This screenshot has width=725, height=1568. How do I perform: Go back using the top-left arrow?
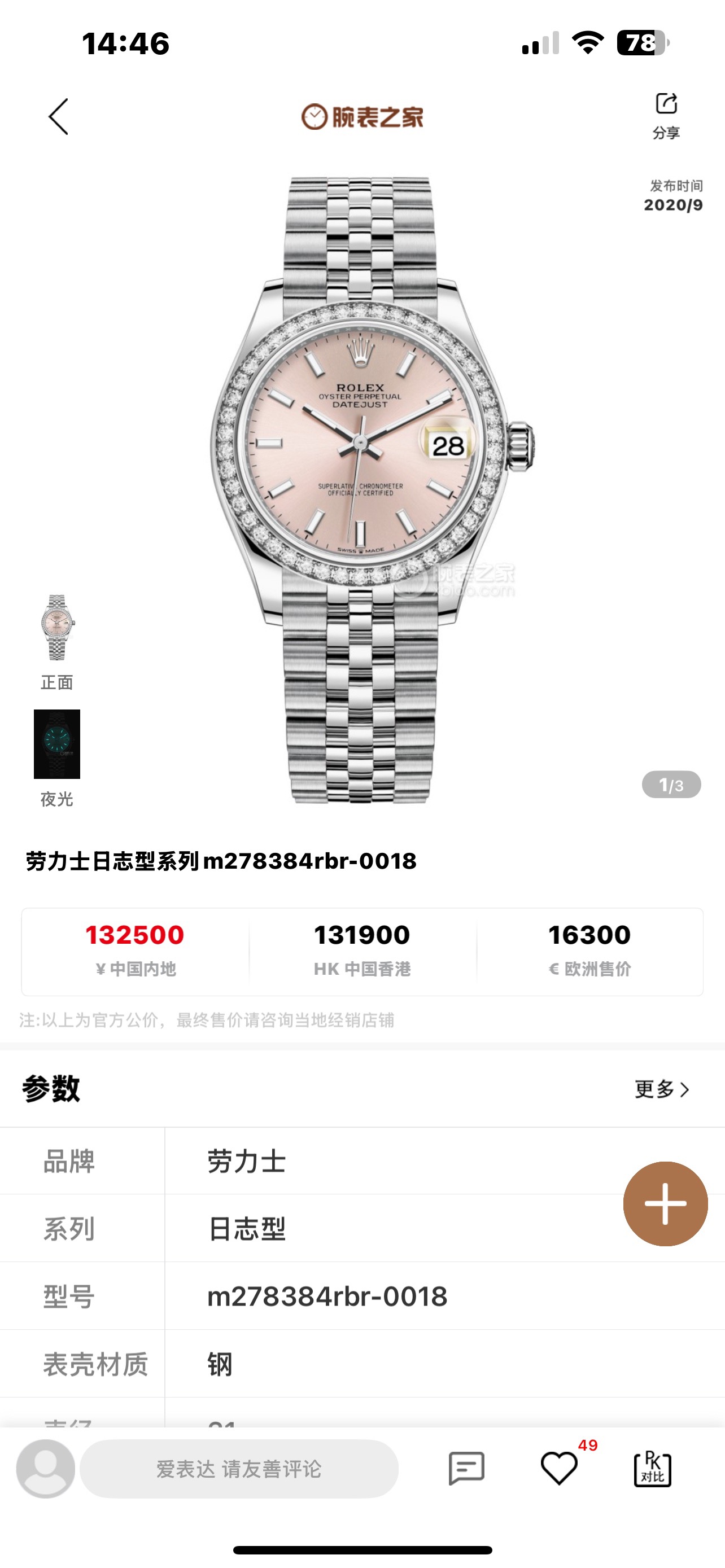[58, 116]
